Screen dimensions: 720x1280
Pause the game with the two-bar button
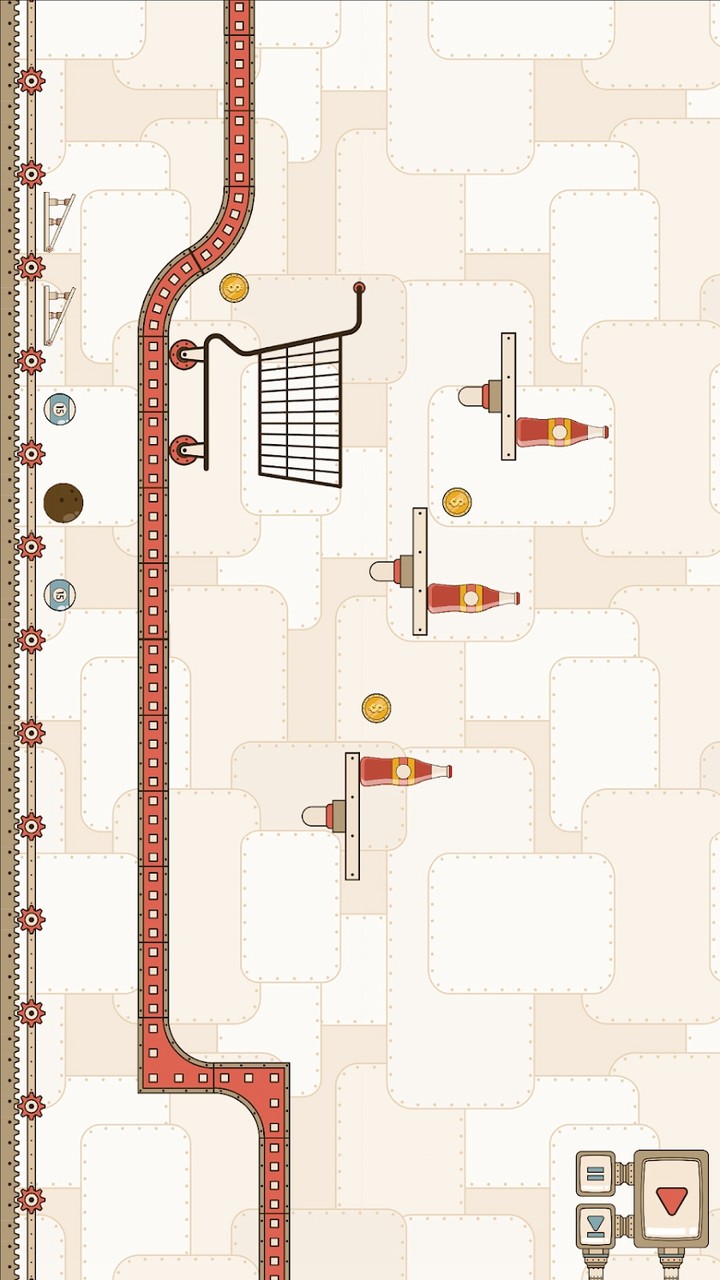pos(596,1174)
